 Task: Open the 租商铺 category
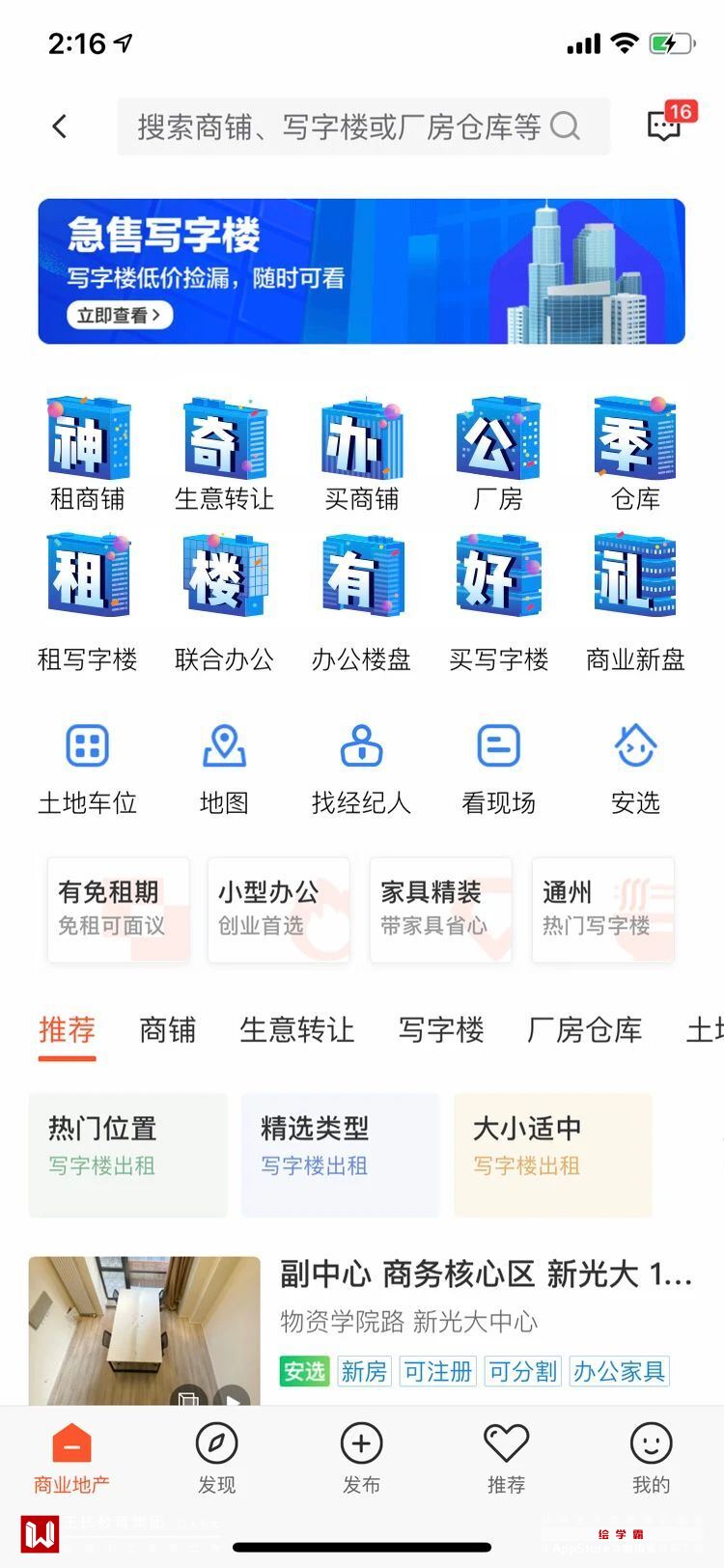[x=88, y=454]
